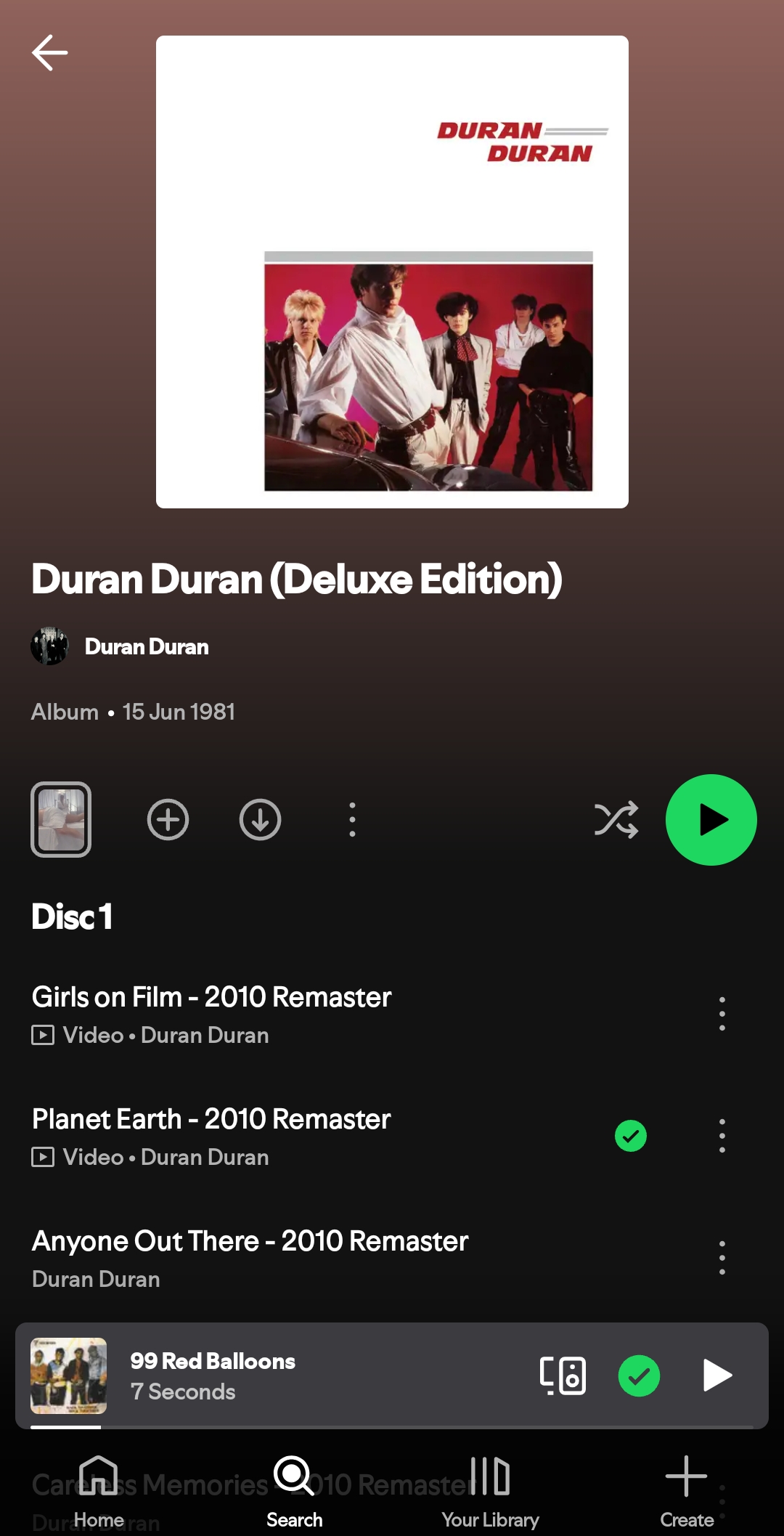Open the album preview thumbnail
The width and height of the screenshot is (784, 1536).
[61, 819]
